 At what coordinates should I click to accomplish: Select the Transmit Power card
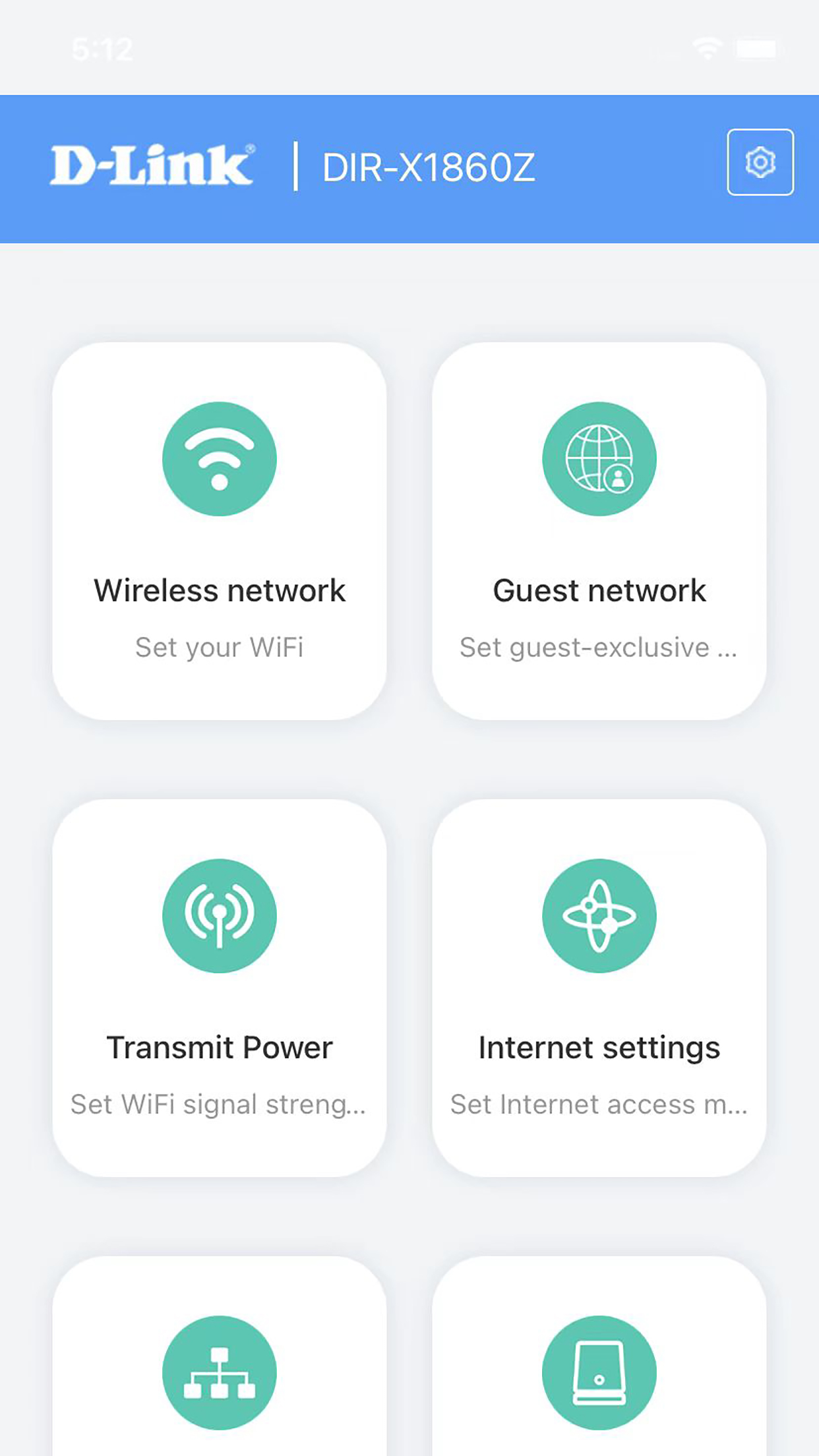pos(220,988)
